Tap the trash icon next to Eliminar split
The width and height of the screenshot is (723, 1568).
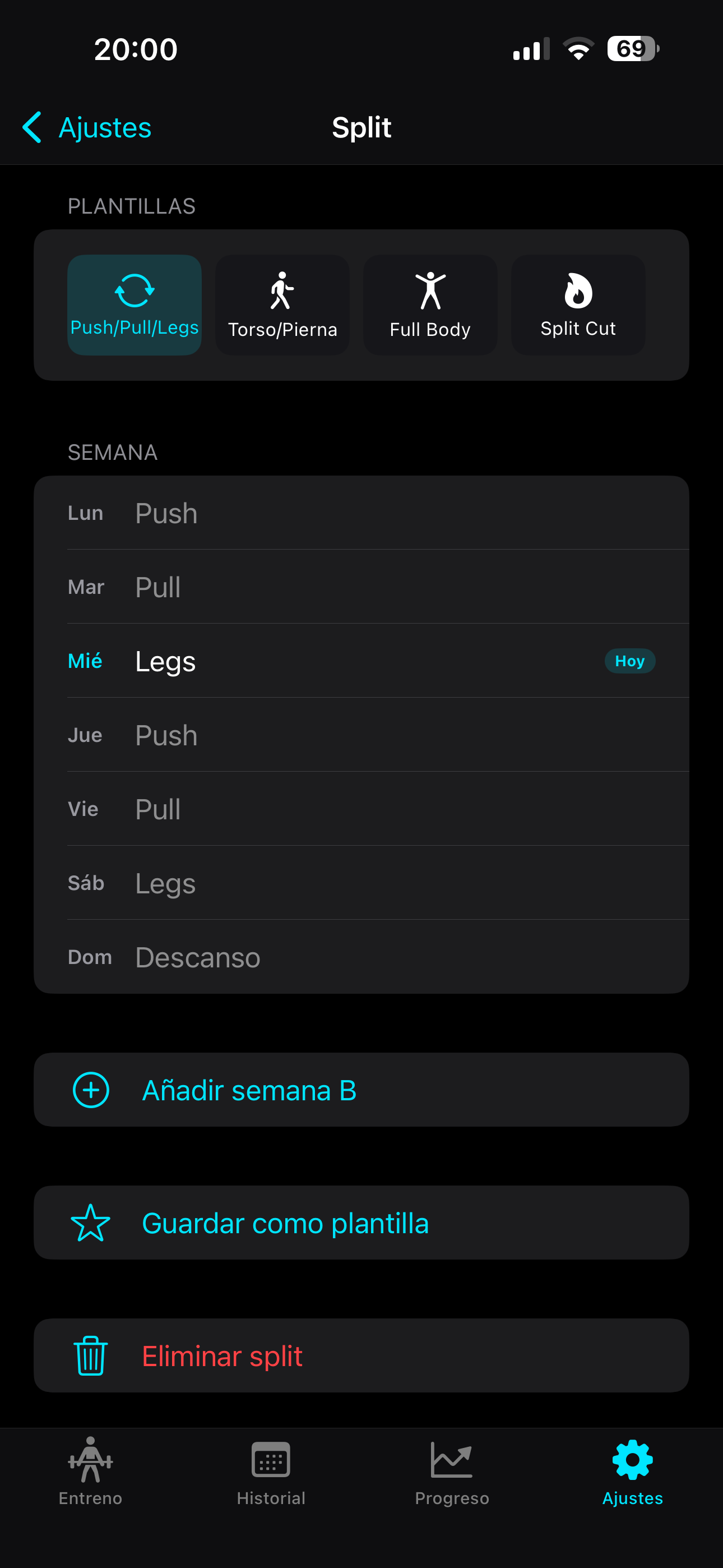pyautogui.click(x=90, y=1356)
